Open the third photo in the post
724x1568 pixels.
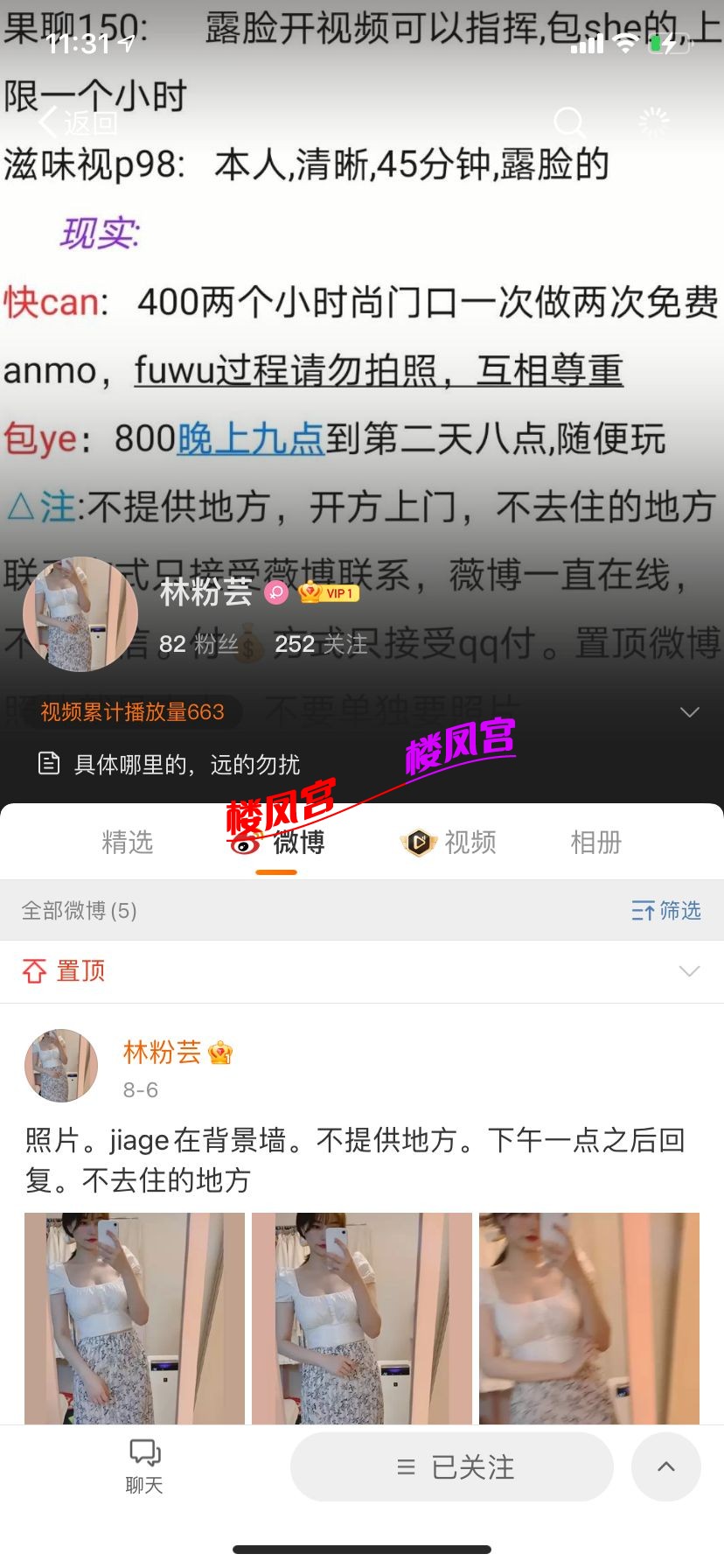pos(589,1318)
